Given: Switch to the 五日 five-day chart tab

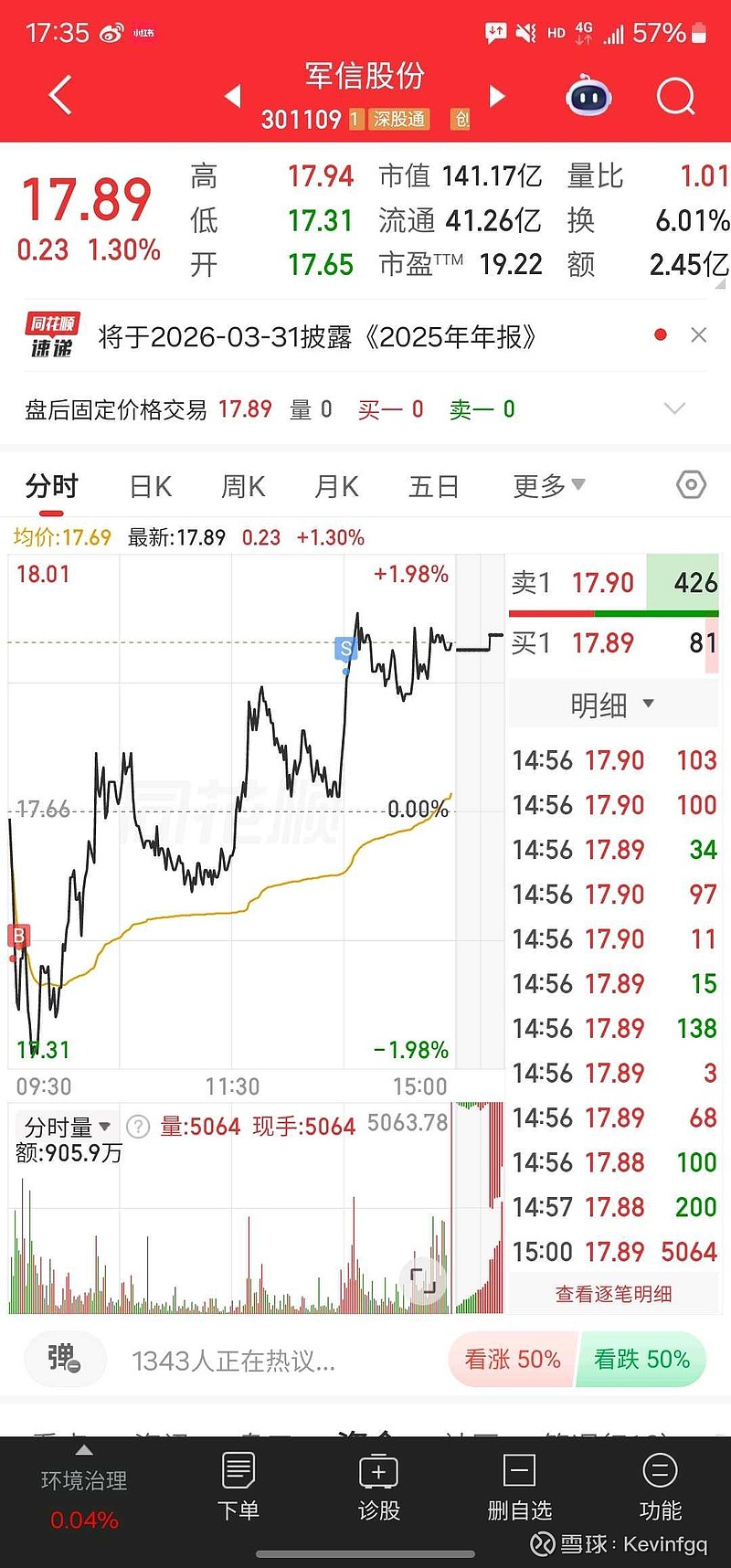Looking at the screenshot, I should (x=433, y=485).
